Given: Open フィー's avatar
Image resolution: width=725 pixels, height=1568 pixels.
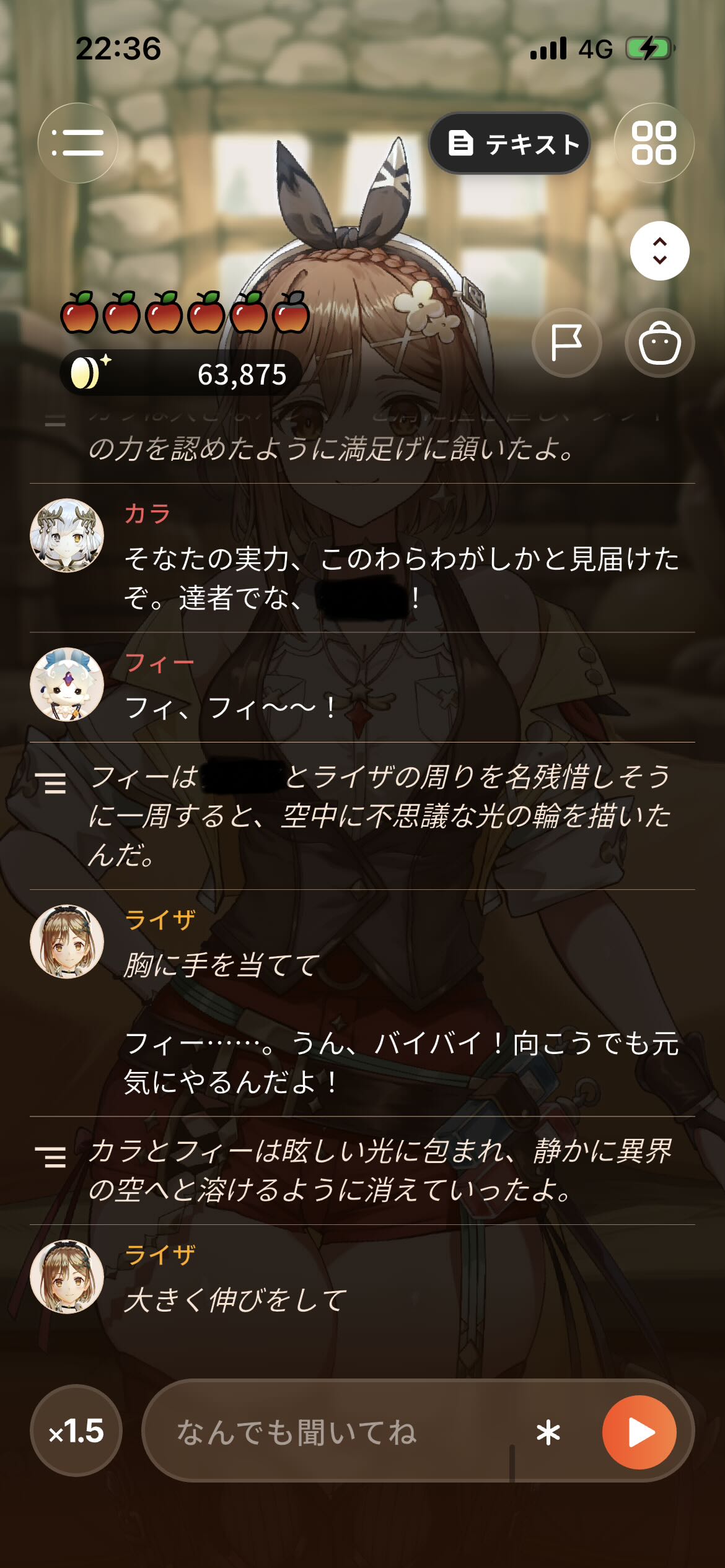Looking at the screenshot, I should [x=67, y=684].
